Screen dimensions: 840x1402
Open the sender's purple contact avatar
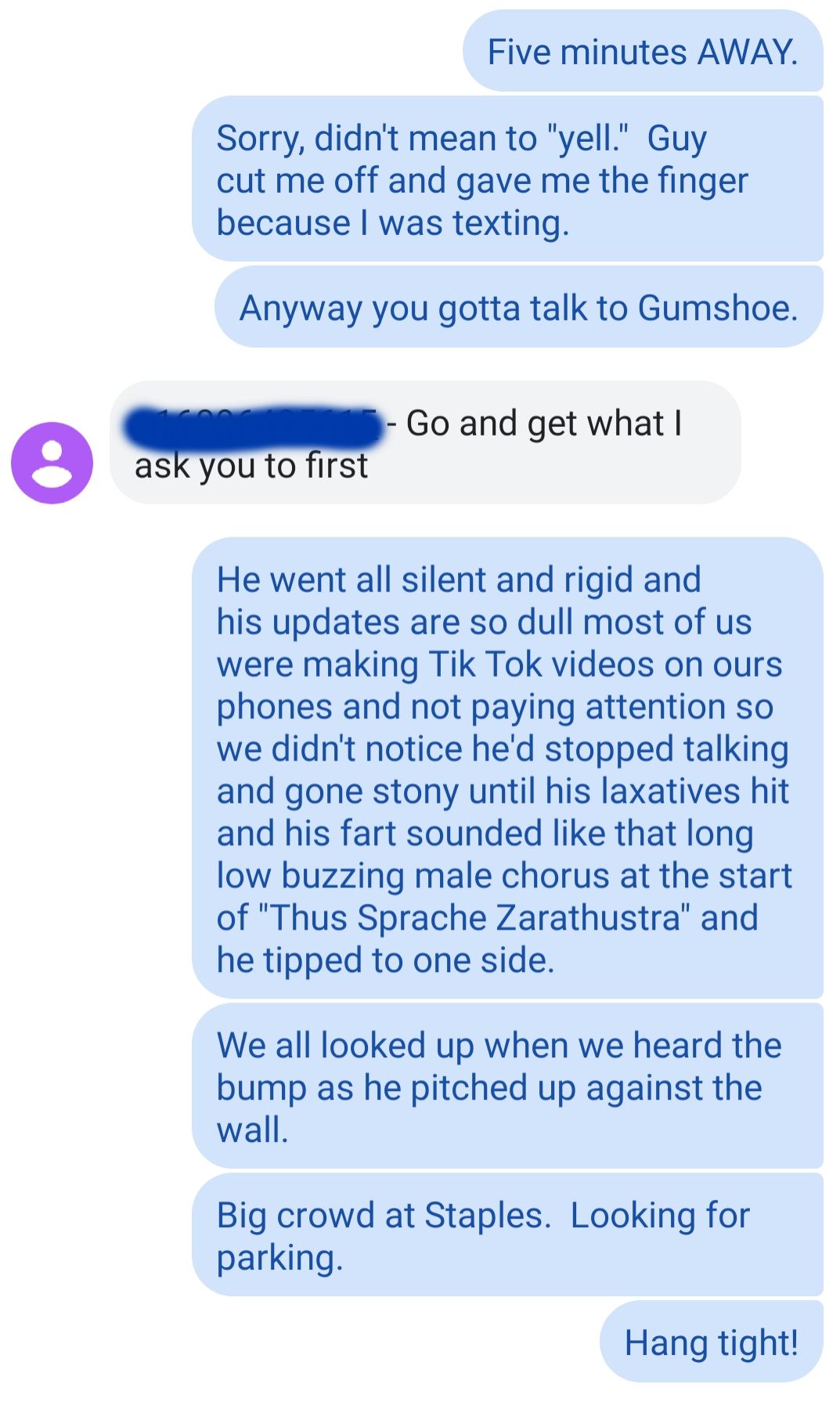pos(52,463)
